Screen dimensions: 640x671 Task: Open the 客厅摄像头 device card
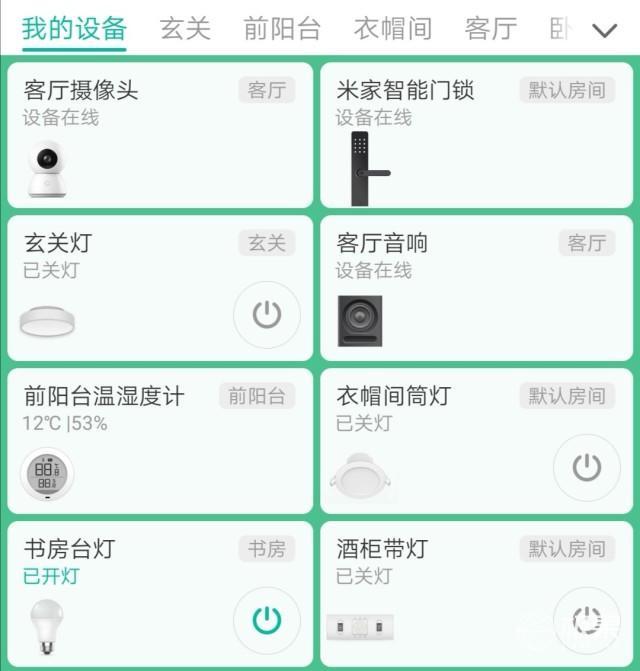(x=160, y=135)
